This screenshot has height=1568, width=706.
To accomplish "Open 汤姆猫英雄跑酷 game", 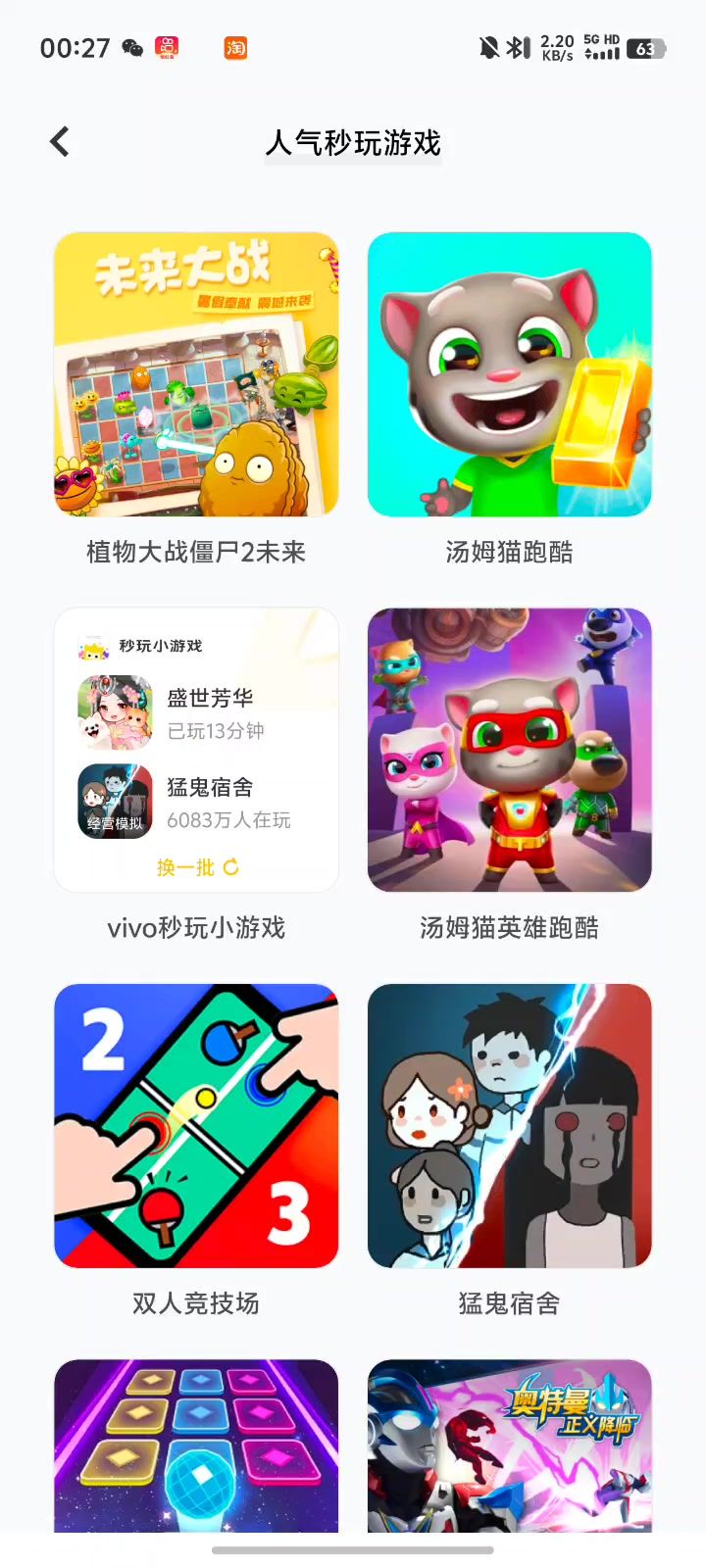I will click(510, 750).
